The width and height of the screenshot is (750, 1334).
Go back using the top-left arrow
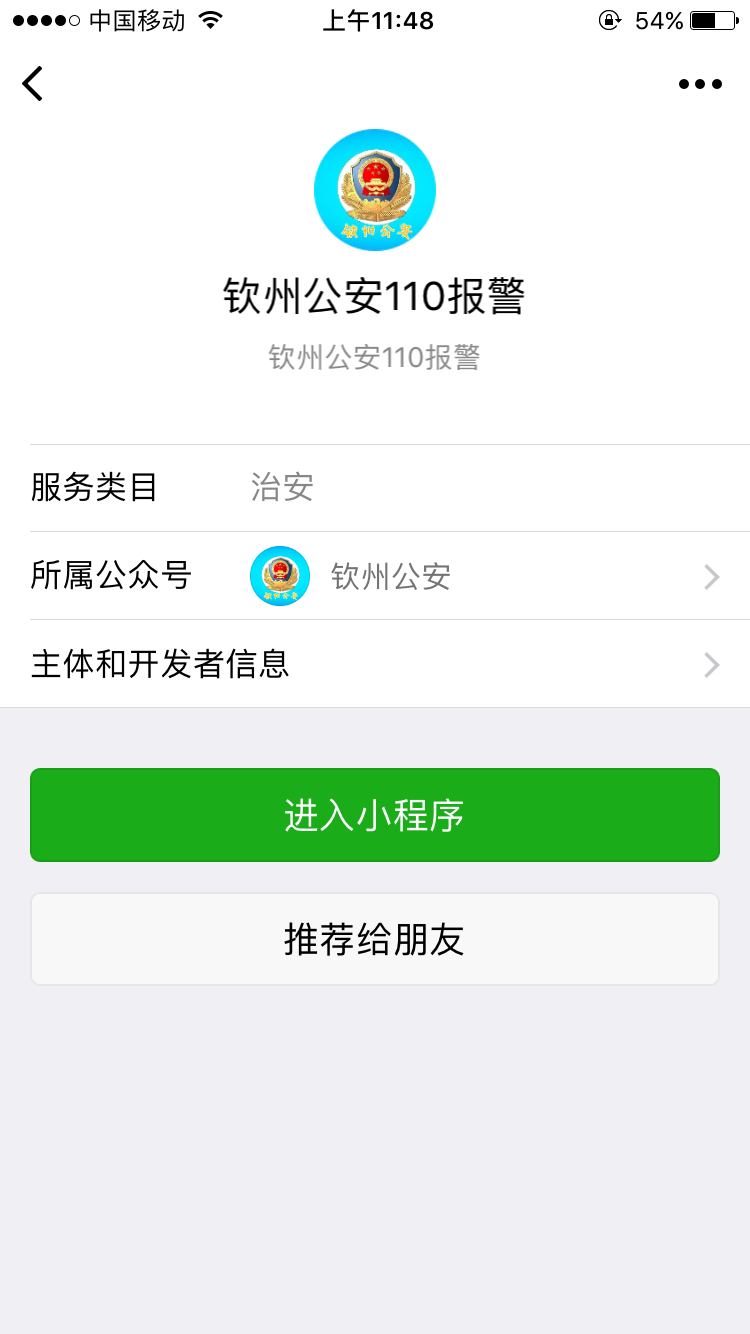click(x=33, y=84)
